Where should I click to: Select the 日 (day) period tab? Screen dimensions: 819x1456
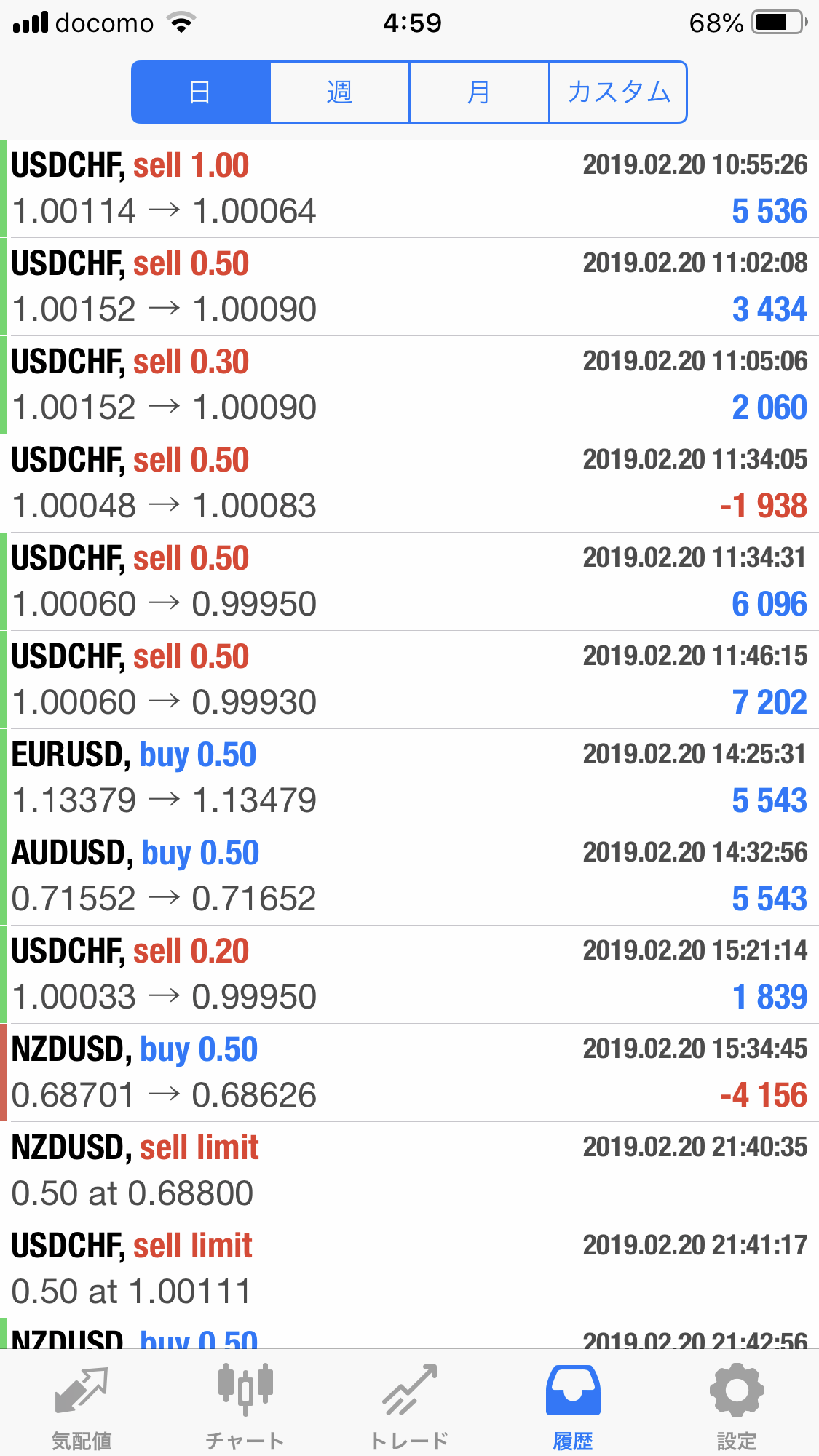(200, 92)
